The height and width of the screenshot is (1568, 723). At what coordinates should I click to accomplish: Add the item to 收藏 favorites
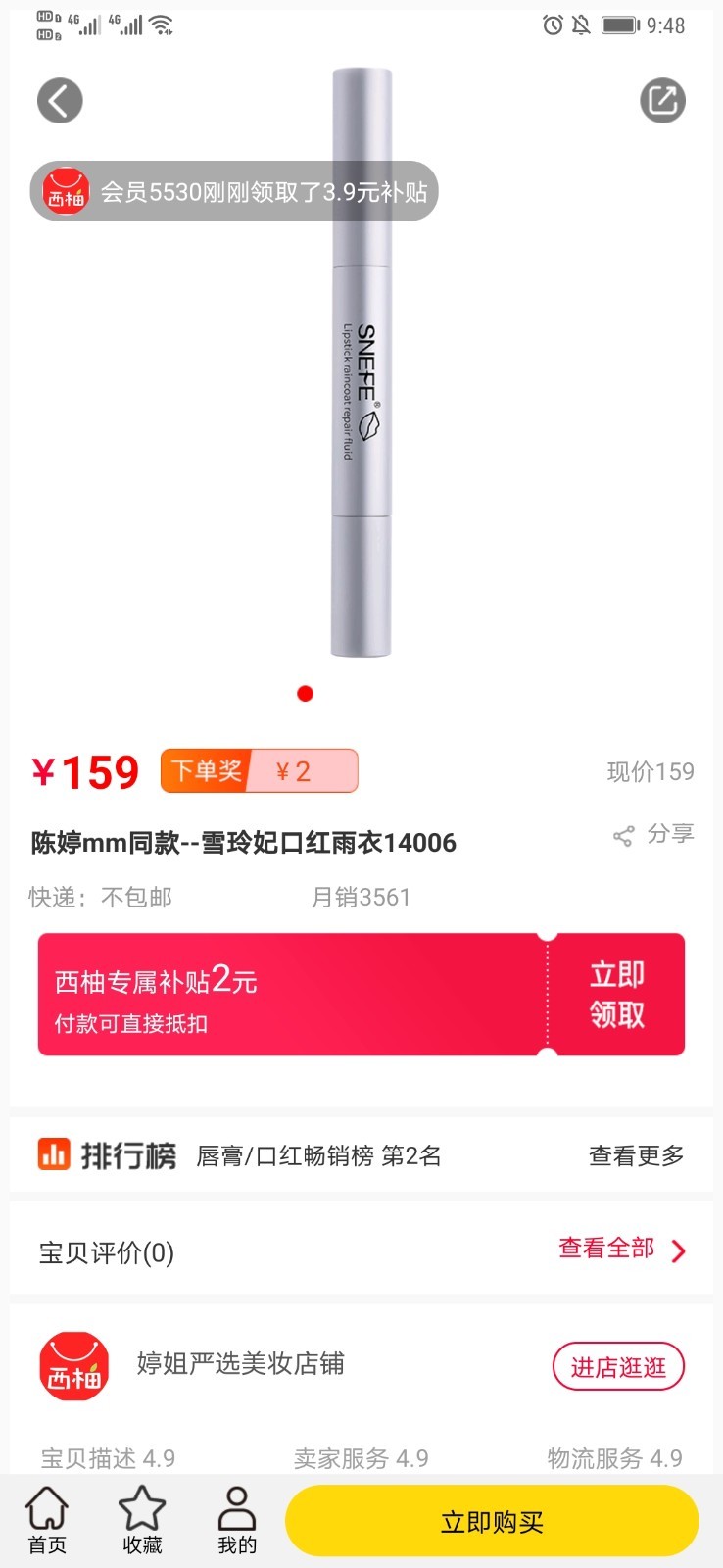[142, 1520]
